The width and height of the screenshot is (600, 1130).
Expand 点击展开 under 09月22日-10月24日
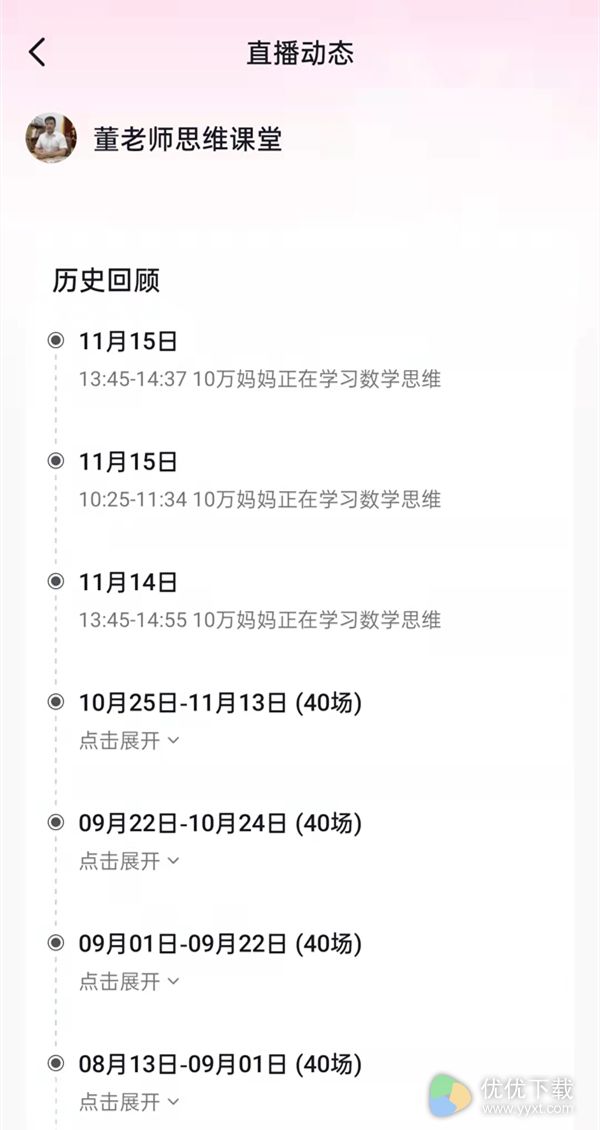[x=129, y=860]
